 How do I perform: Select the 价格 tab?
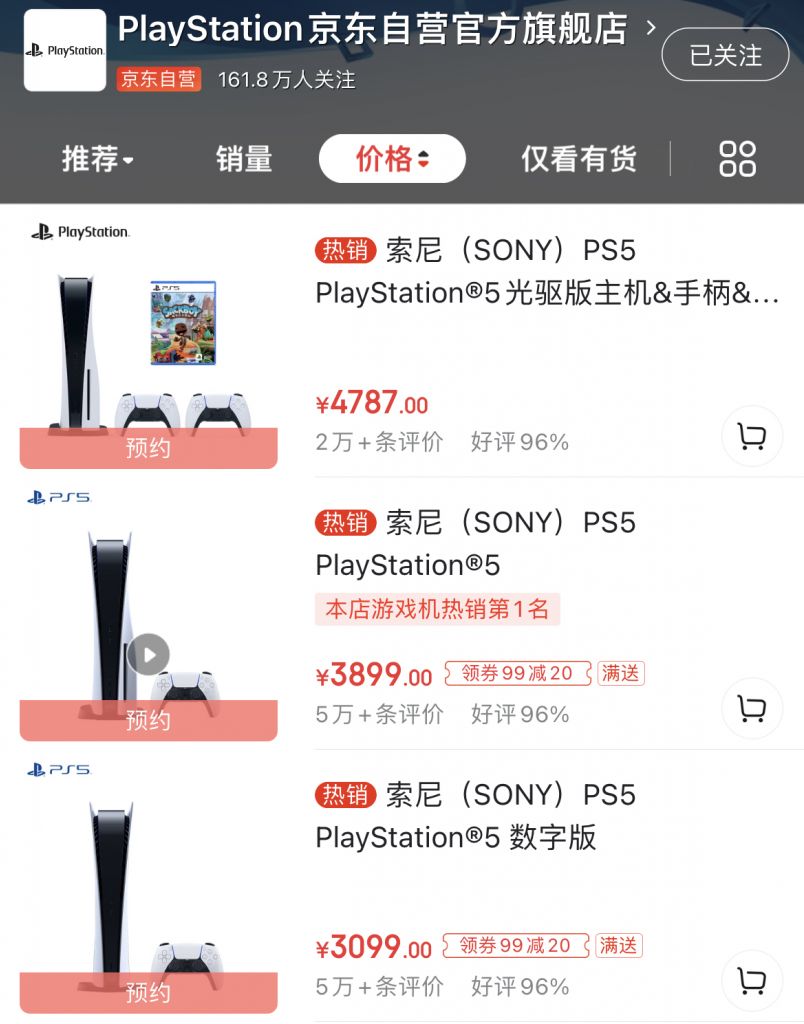(392, 158)
